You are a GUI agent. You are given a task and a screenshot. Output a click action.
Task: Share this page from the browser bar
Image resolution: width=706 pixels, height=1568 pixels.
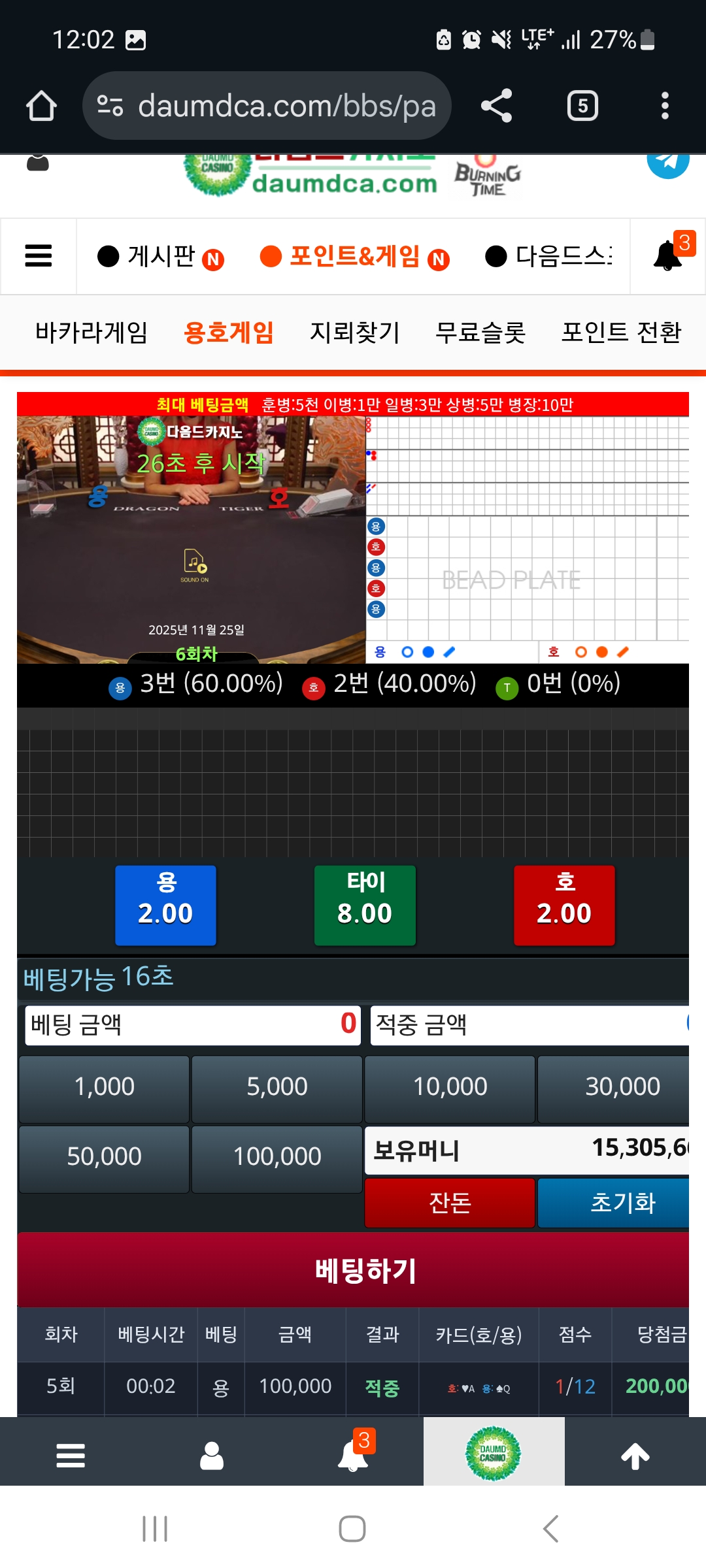pyautogui.click(x=497, y=106)
